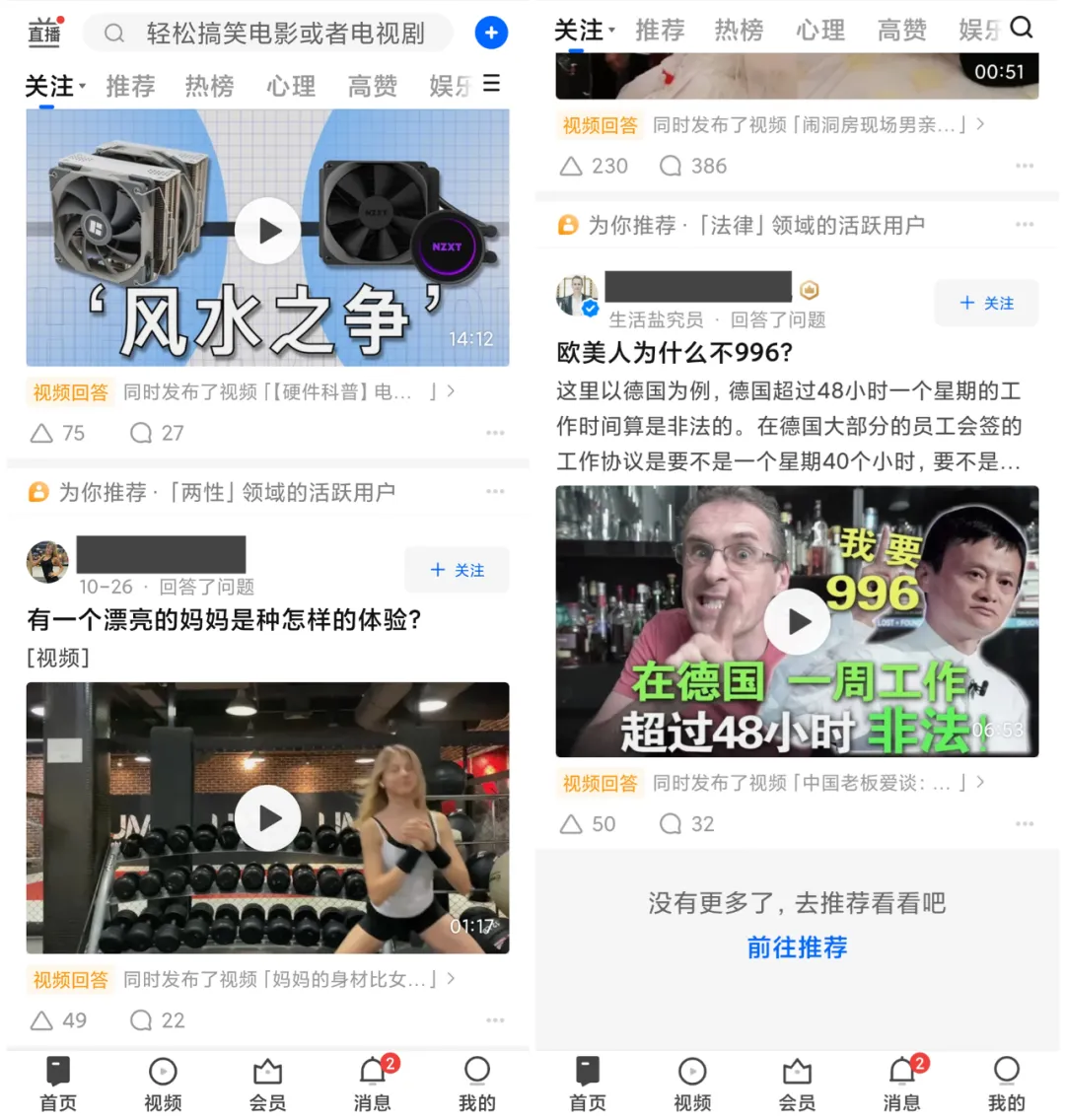Tap the magnifier search icon beside 娱乐 tab
This screenshot has width=1065, height=1120.
point(1023,28)
